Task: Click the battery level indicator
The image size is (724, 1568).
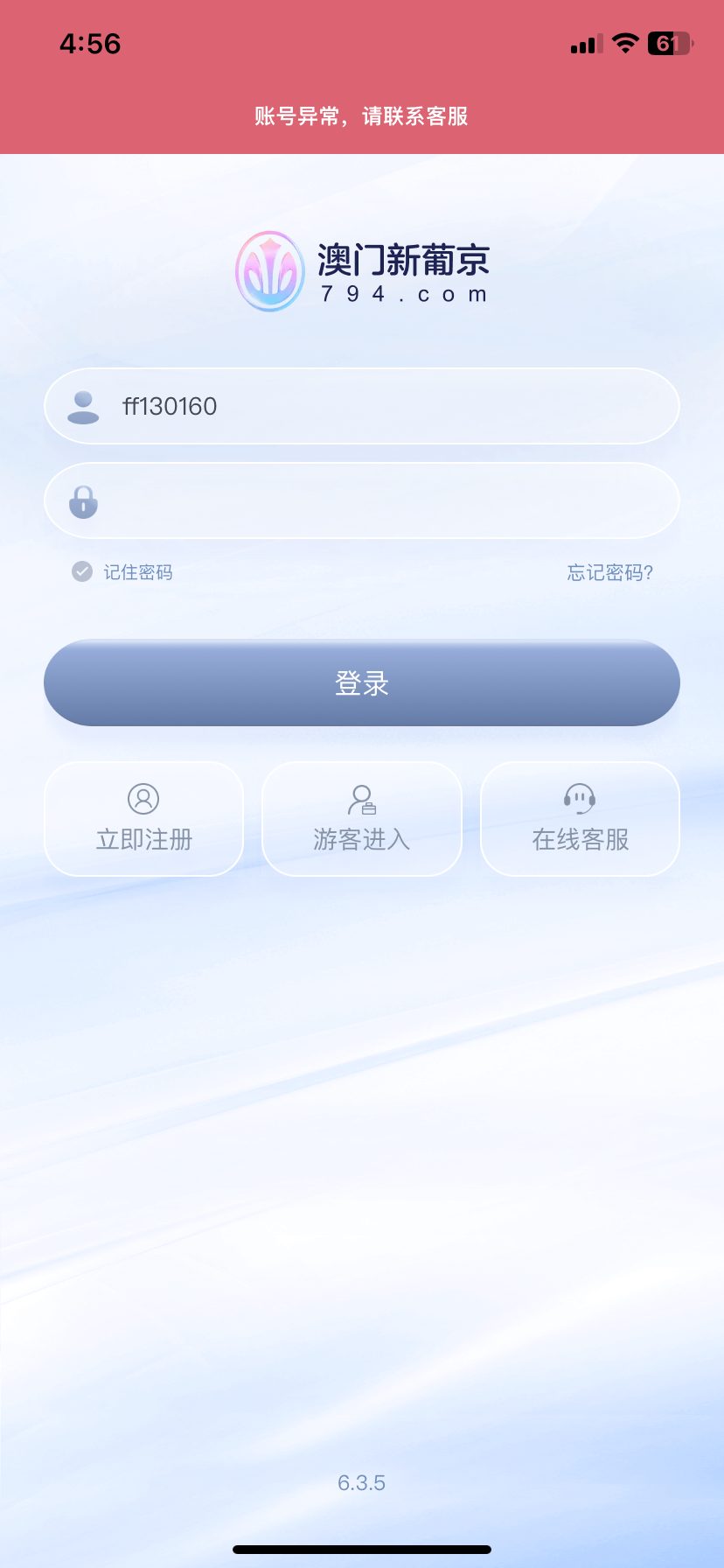Action: 668,43
